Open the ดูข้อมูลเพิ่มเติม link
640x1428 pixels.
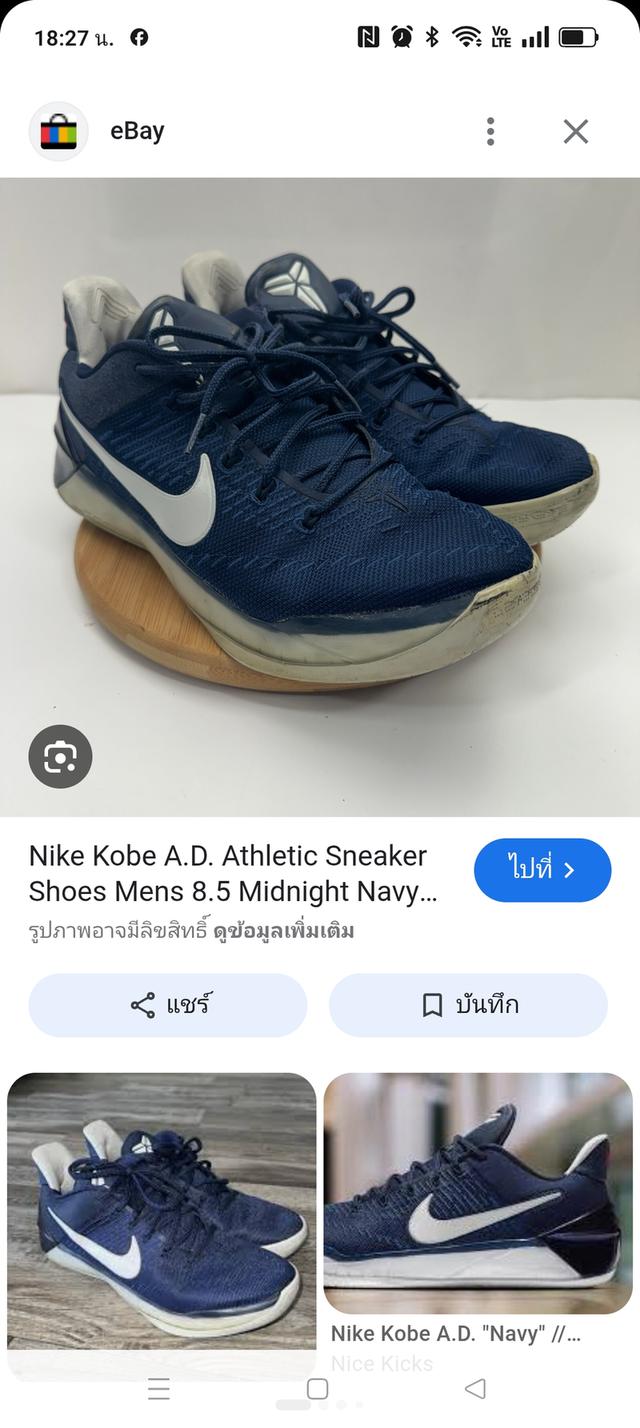click(x=284, y=931)
